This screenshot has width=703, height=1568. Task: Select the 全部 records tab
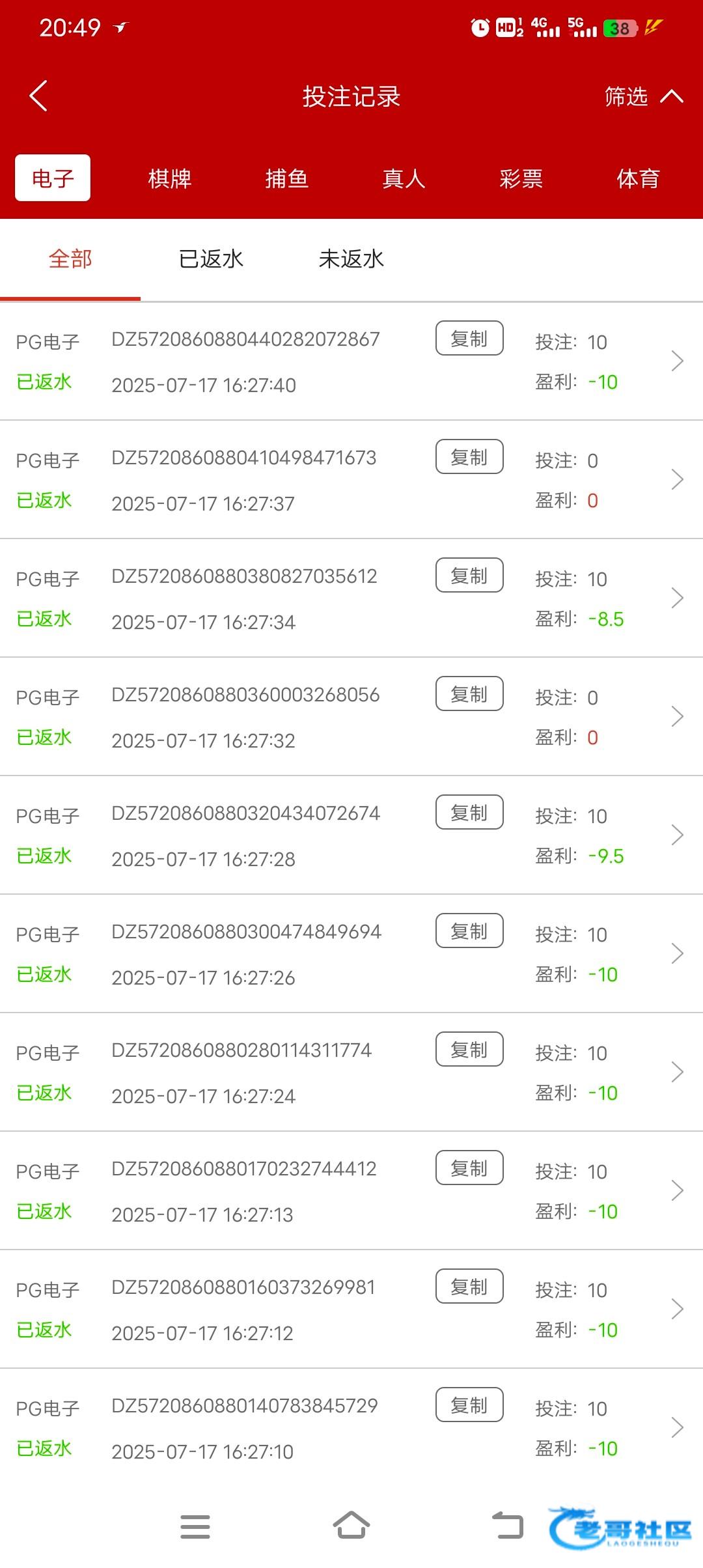pyautogui.click(x=70, y=259)
